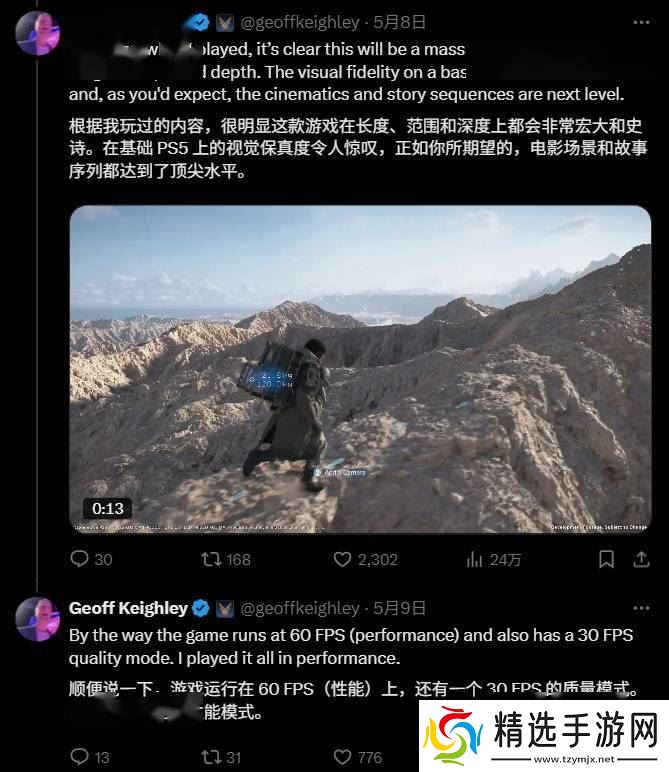Open the 5月9日 tweet timestamp

click(x=400, y=608)
